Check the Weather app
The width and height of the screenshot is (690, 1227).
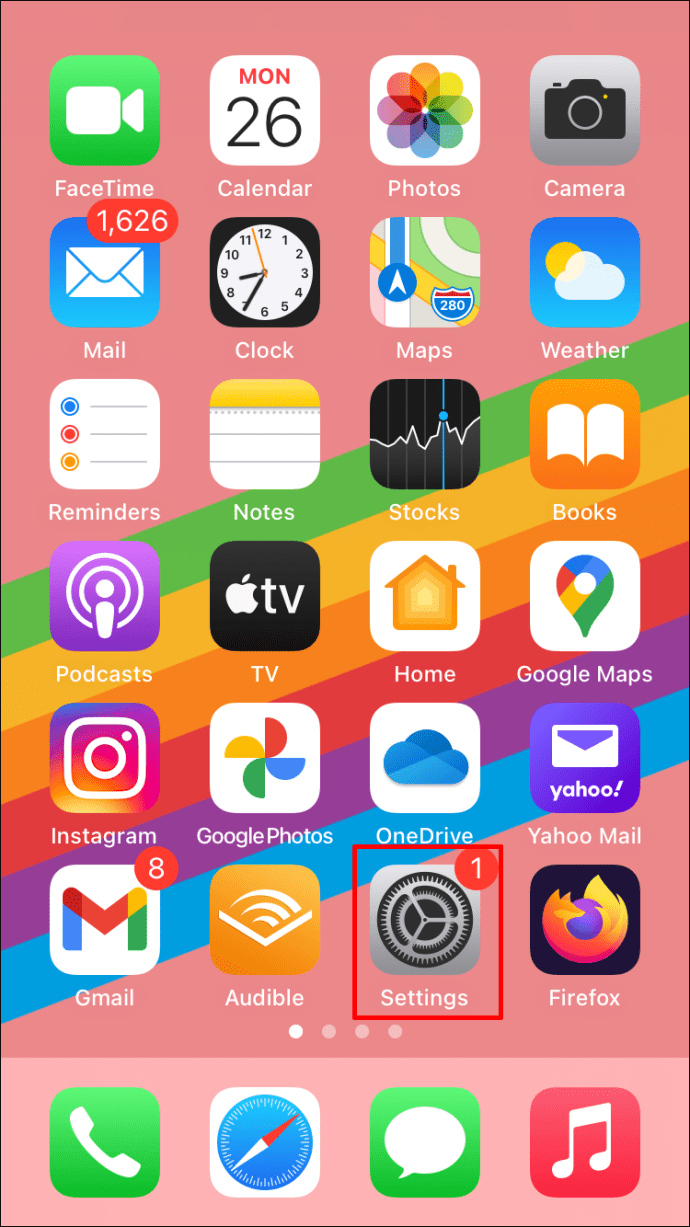584,272
